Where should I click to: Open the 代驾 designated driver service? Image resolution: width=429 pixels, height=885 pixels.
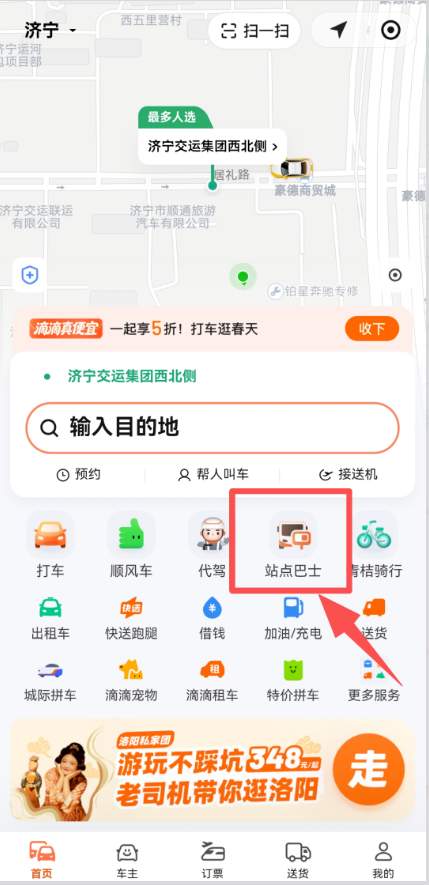point(212,546)
